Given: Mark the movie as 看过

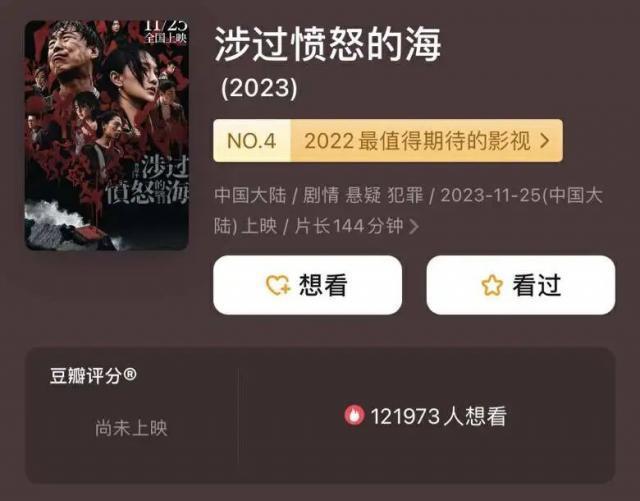Looking at the screenshot, I should point(520,286).
